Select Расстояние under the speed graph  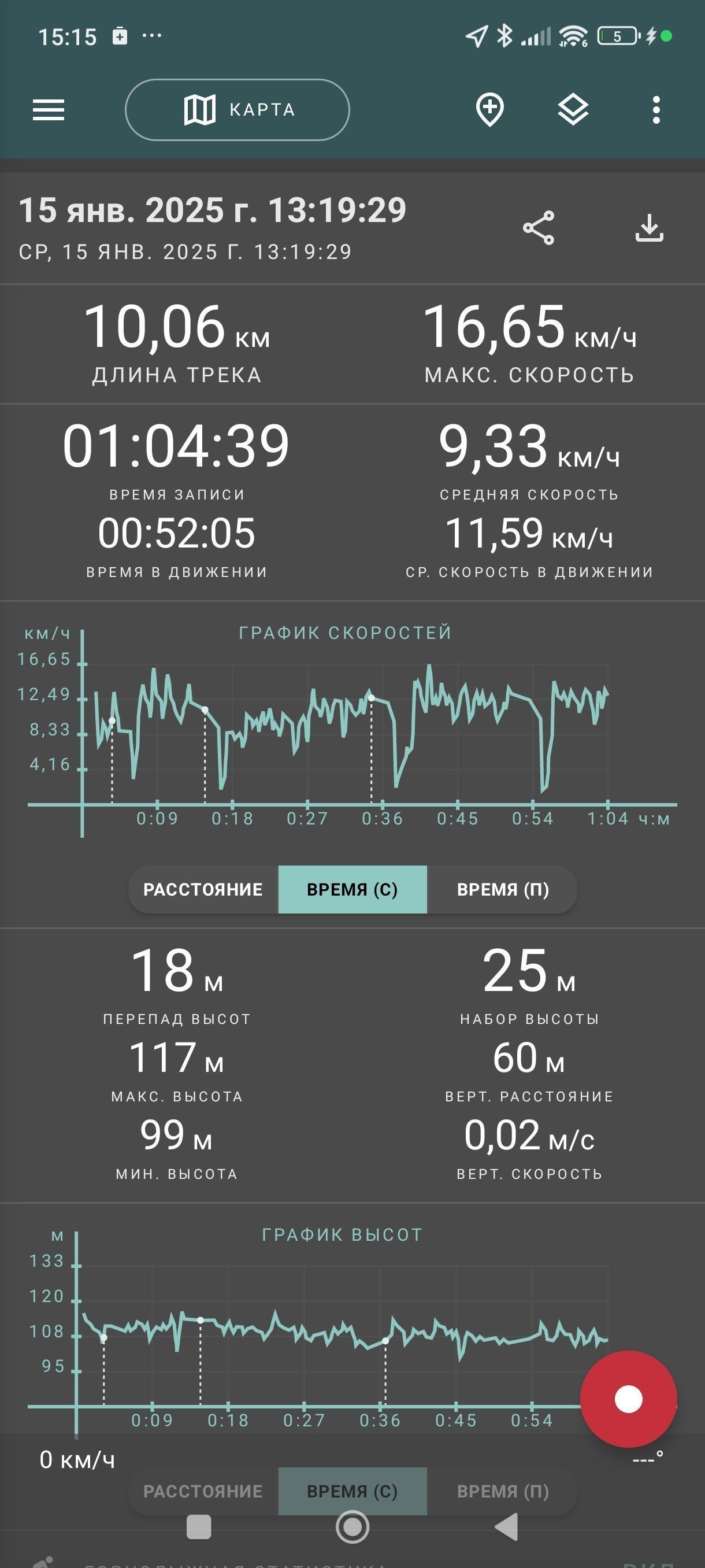coord(203,889)
